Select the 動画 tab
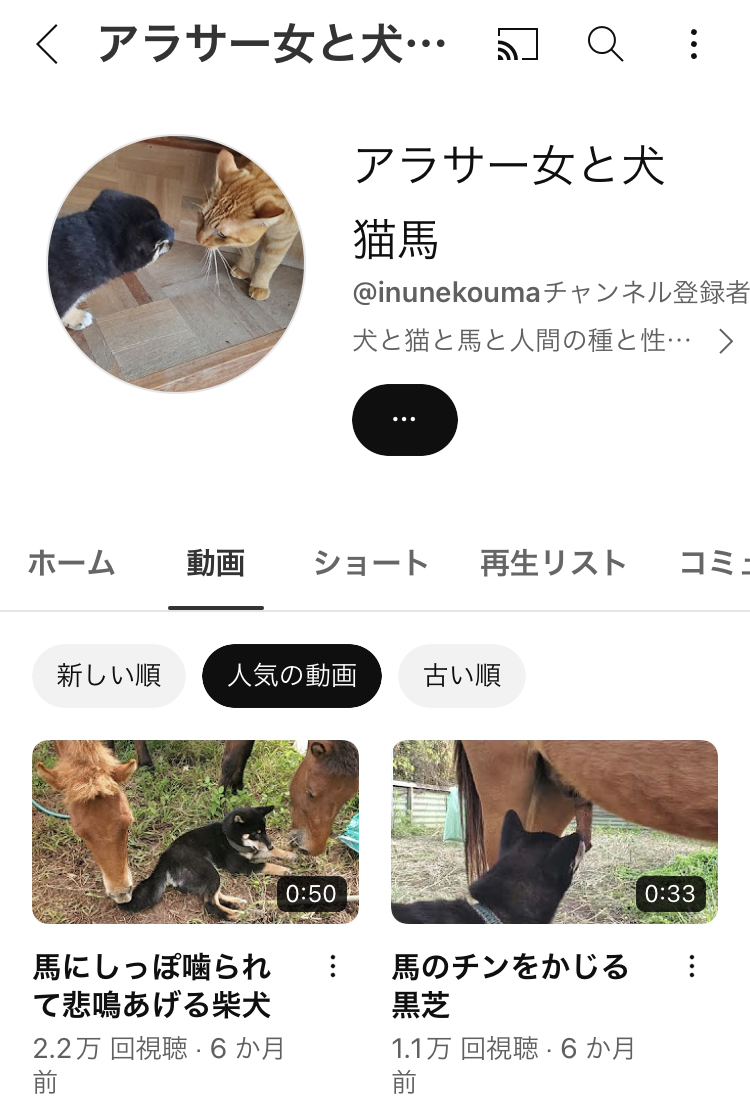 pos(215,564)
